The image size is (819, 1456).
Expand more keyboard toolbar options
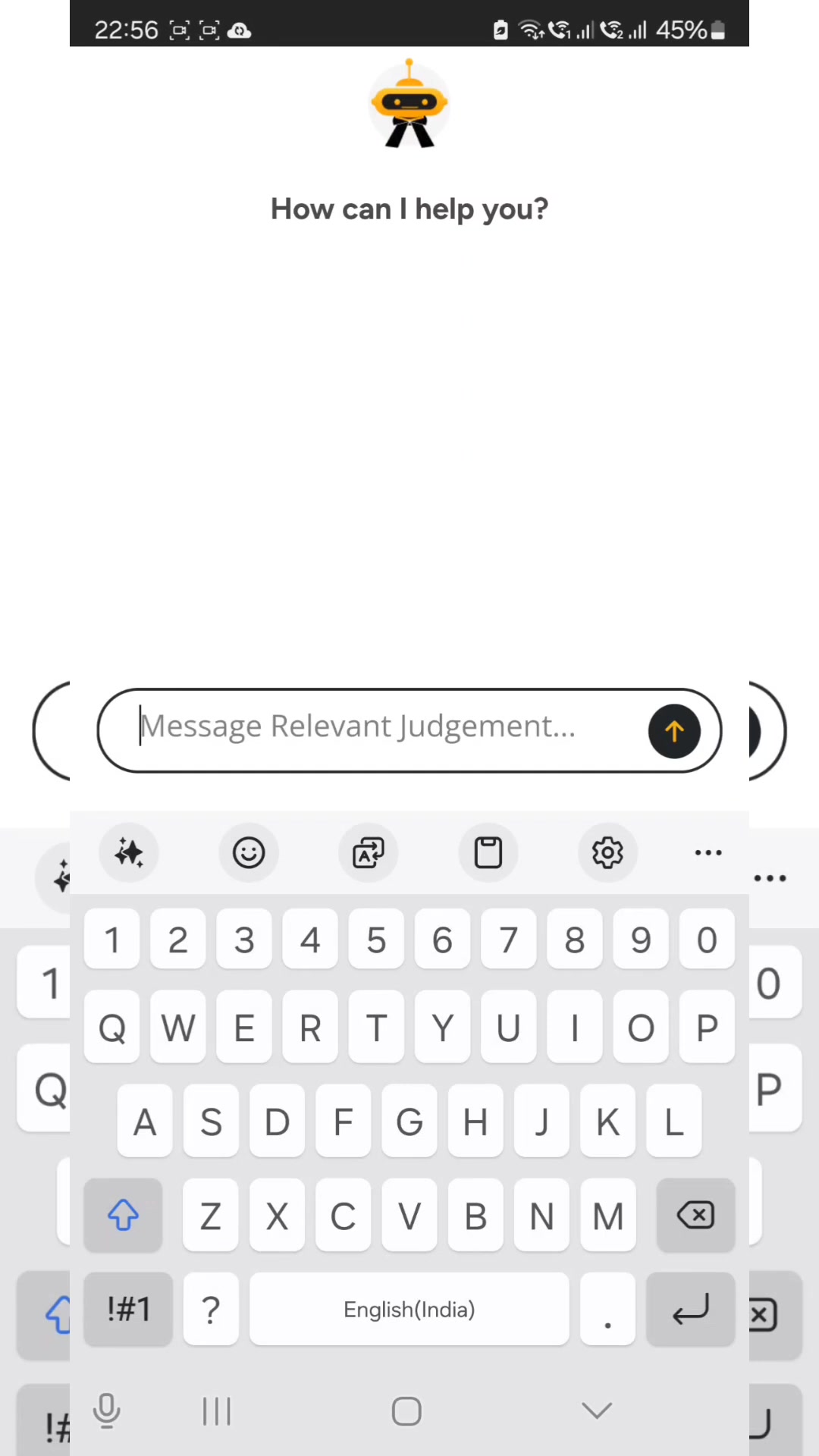point(708,853)
